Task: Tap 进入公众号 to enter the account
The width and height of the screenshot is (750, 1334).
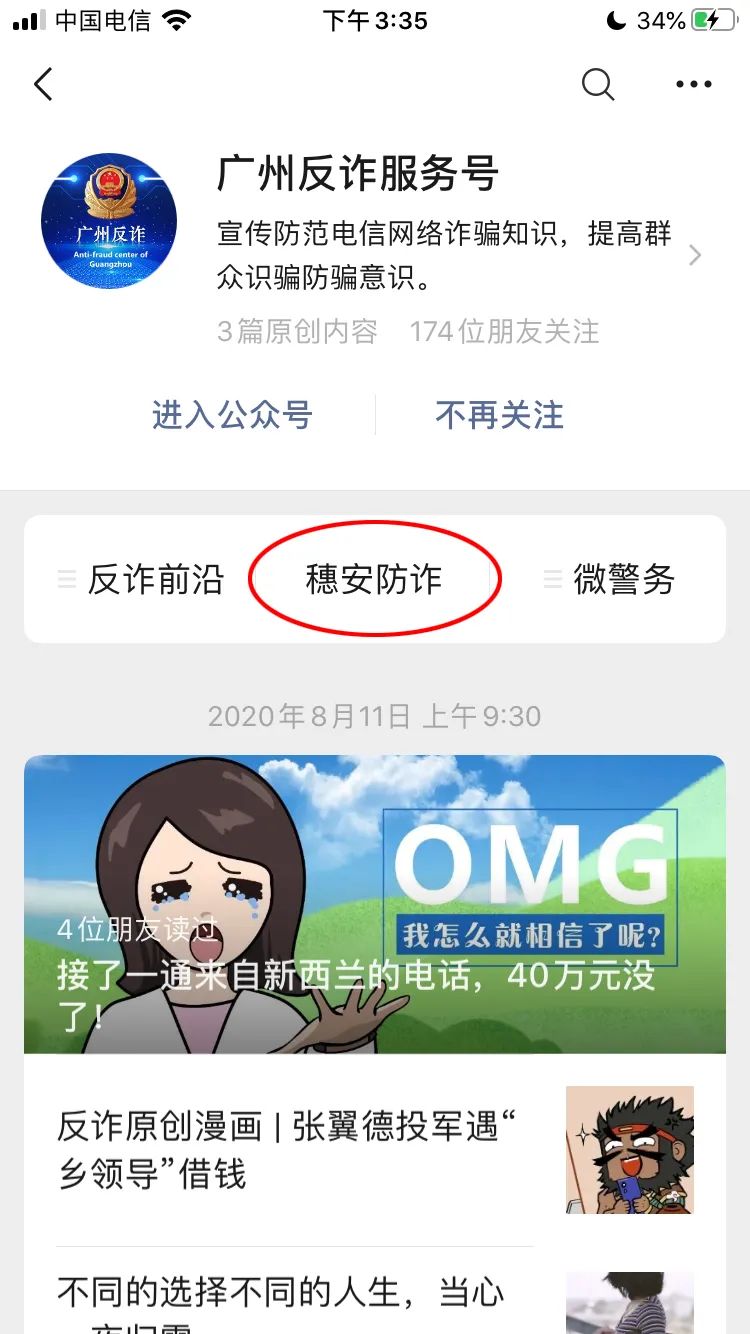Action: coord(232,415)
